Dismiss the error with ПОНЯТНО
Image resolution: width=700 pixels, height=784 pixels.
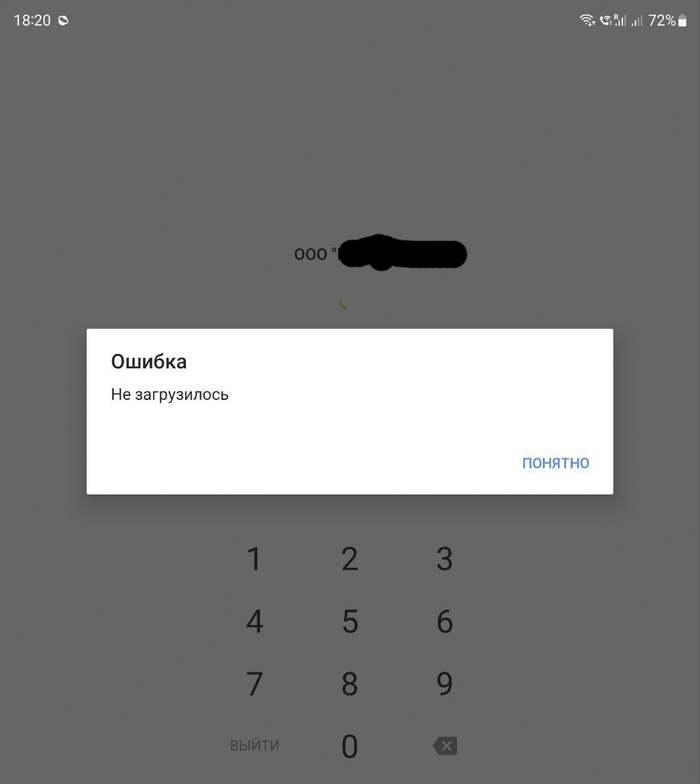(x=555, y=463)
